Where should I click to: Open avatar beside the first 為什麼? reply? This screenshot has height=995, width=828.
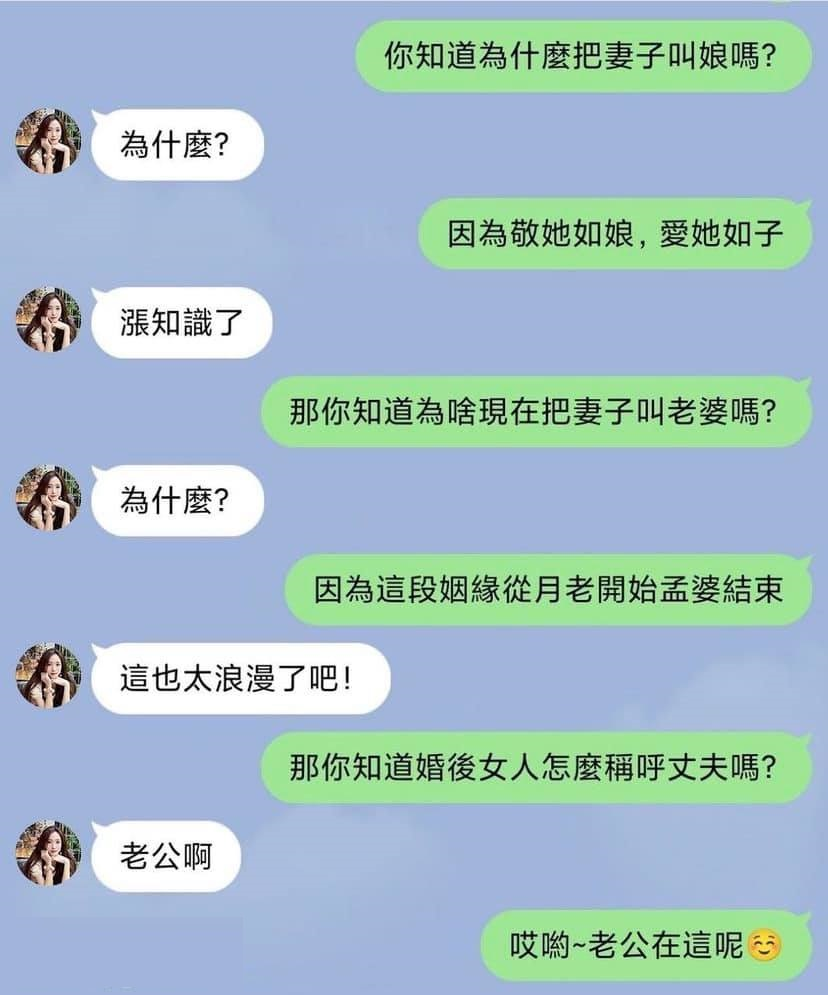[x=48, y=141]
